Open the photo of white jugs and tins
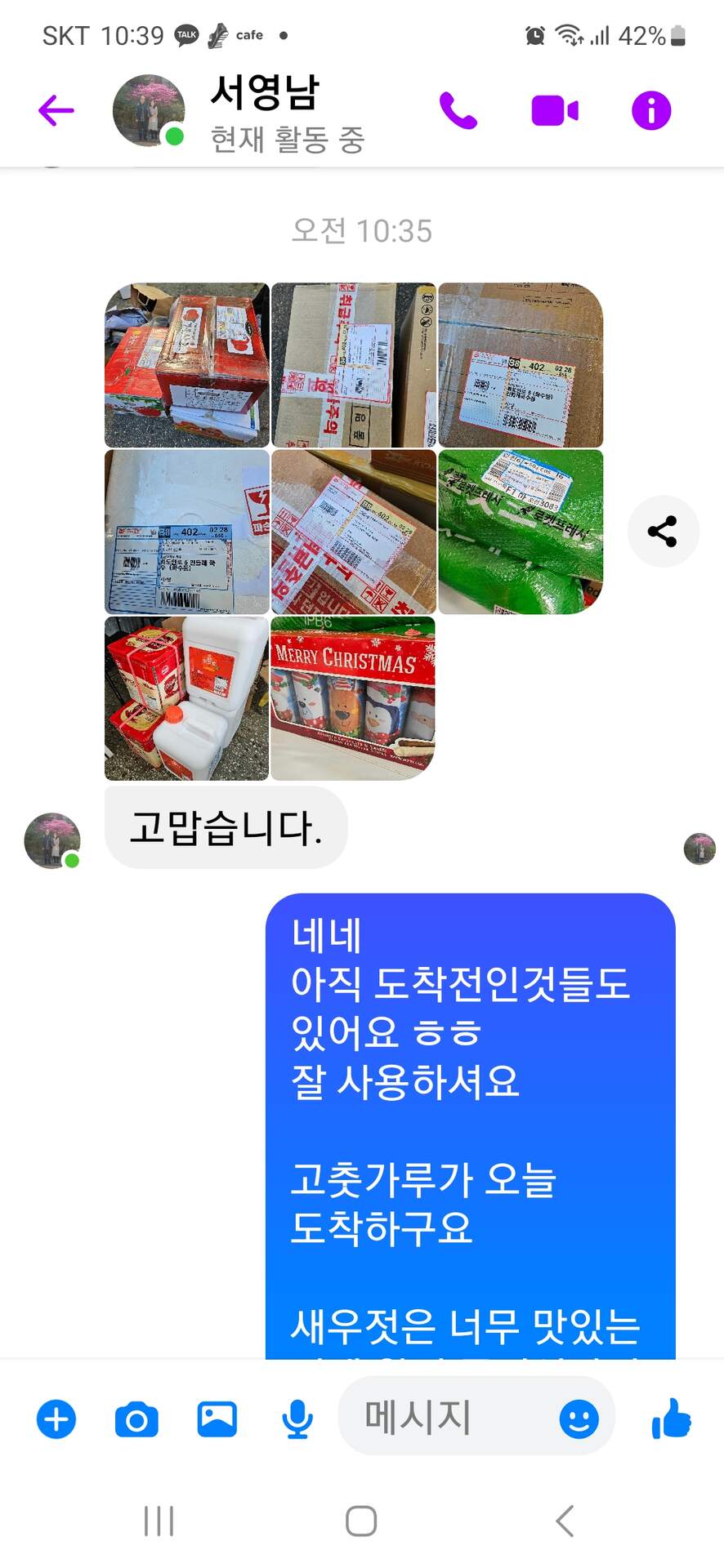 pyautogui.click(x=187, y=698)
